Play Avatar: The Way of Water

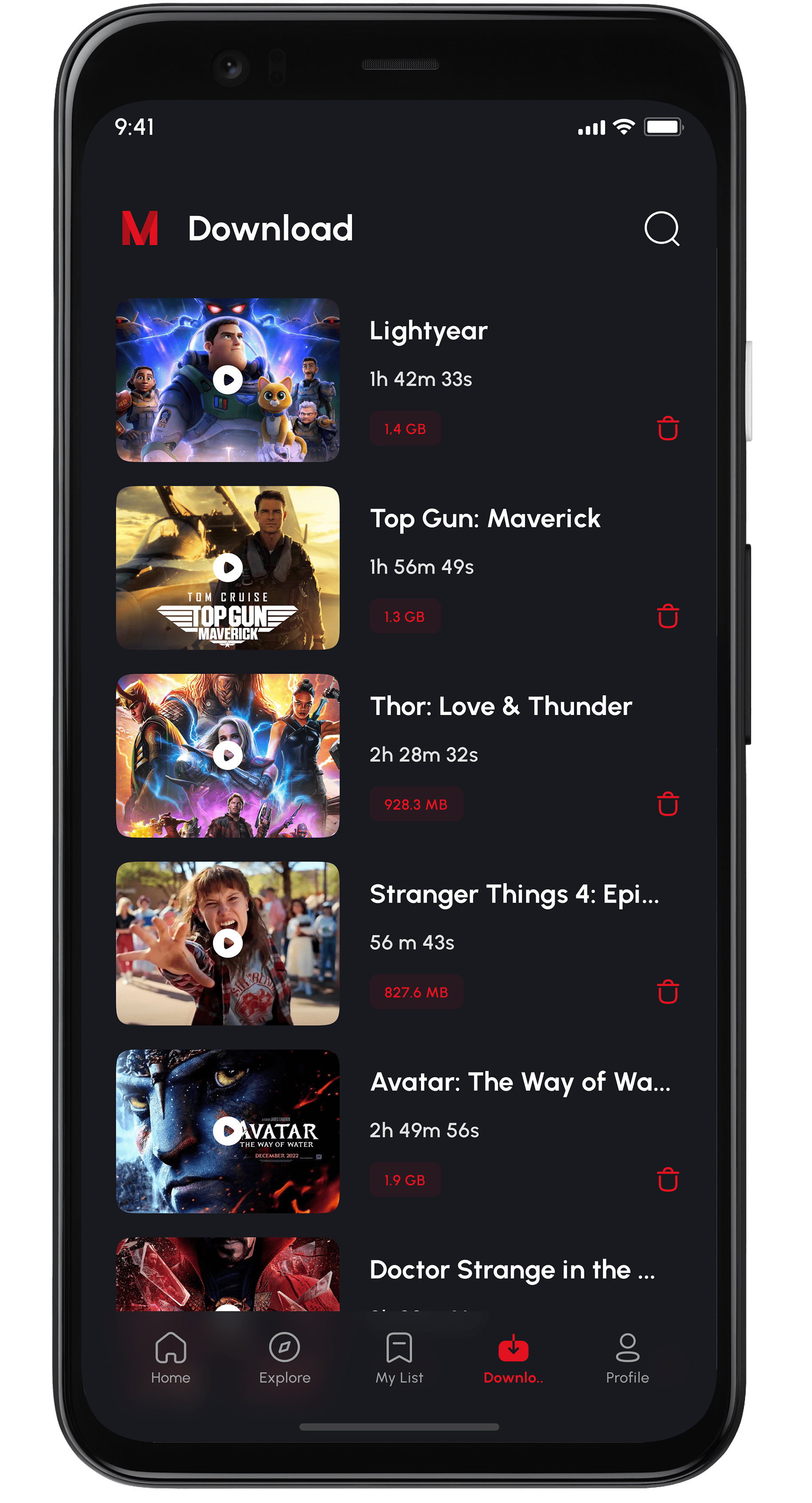(227, 1131)
